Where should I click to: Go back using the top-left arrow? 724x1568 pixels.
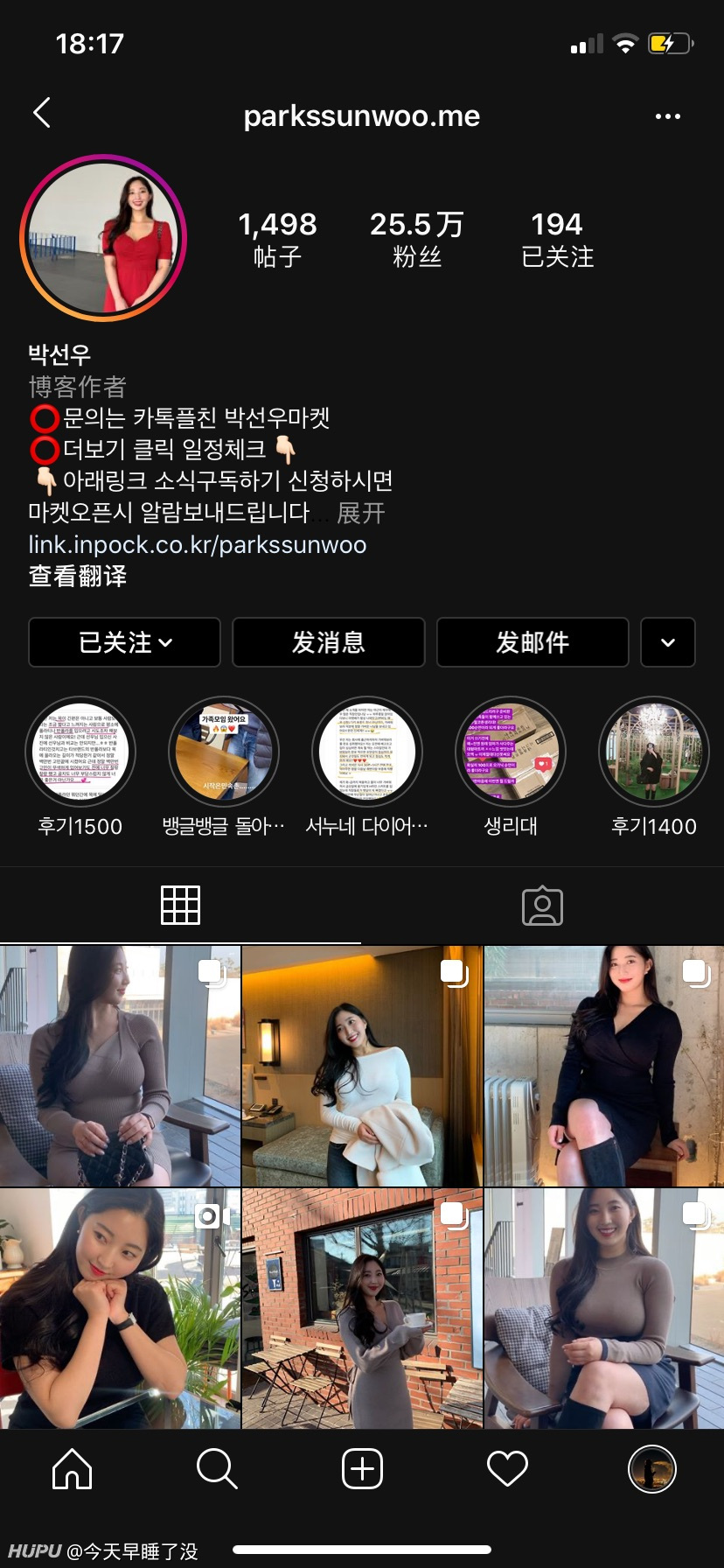pos(41,113)
